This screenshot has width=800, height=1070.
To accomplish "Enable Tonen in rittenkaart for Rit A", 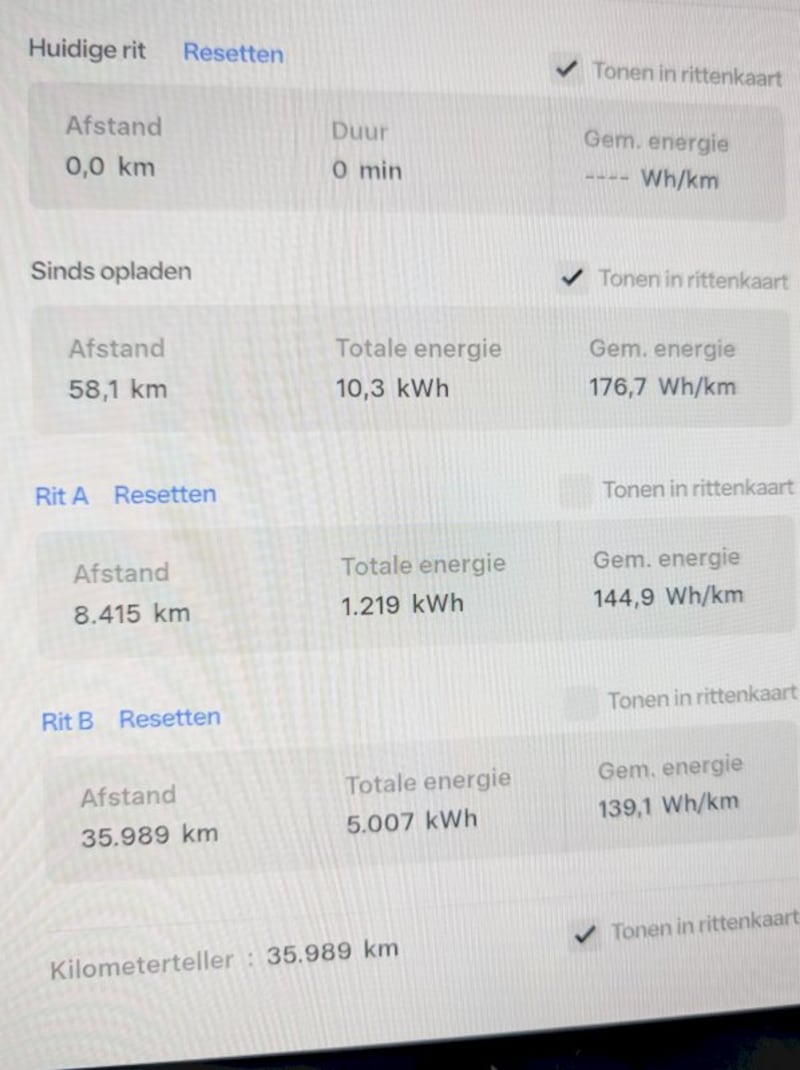I will click(x=575, y=491).
